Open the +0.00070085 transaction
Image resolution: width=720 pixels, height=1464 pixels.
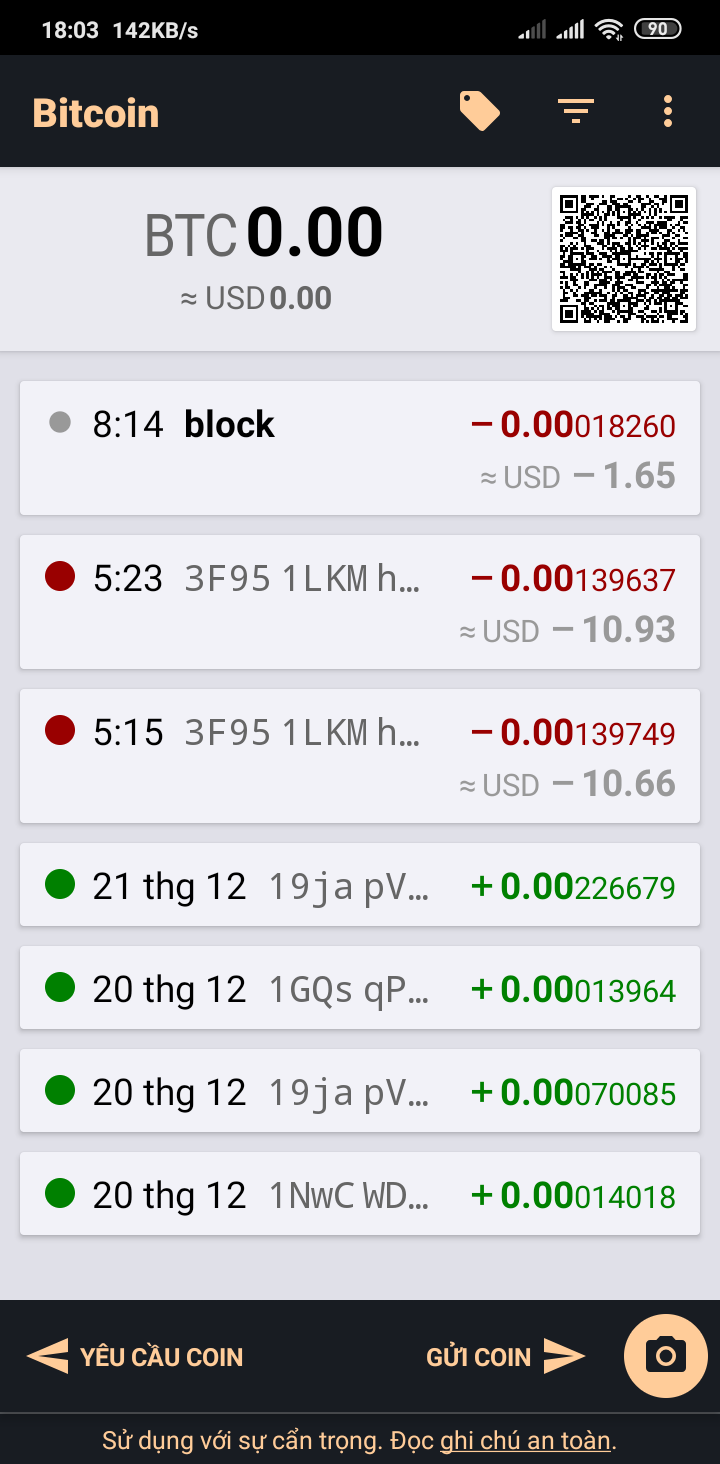[360, 1091]
